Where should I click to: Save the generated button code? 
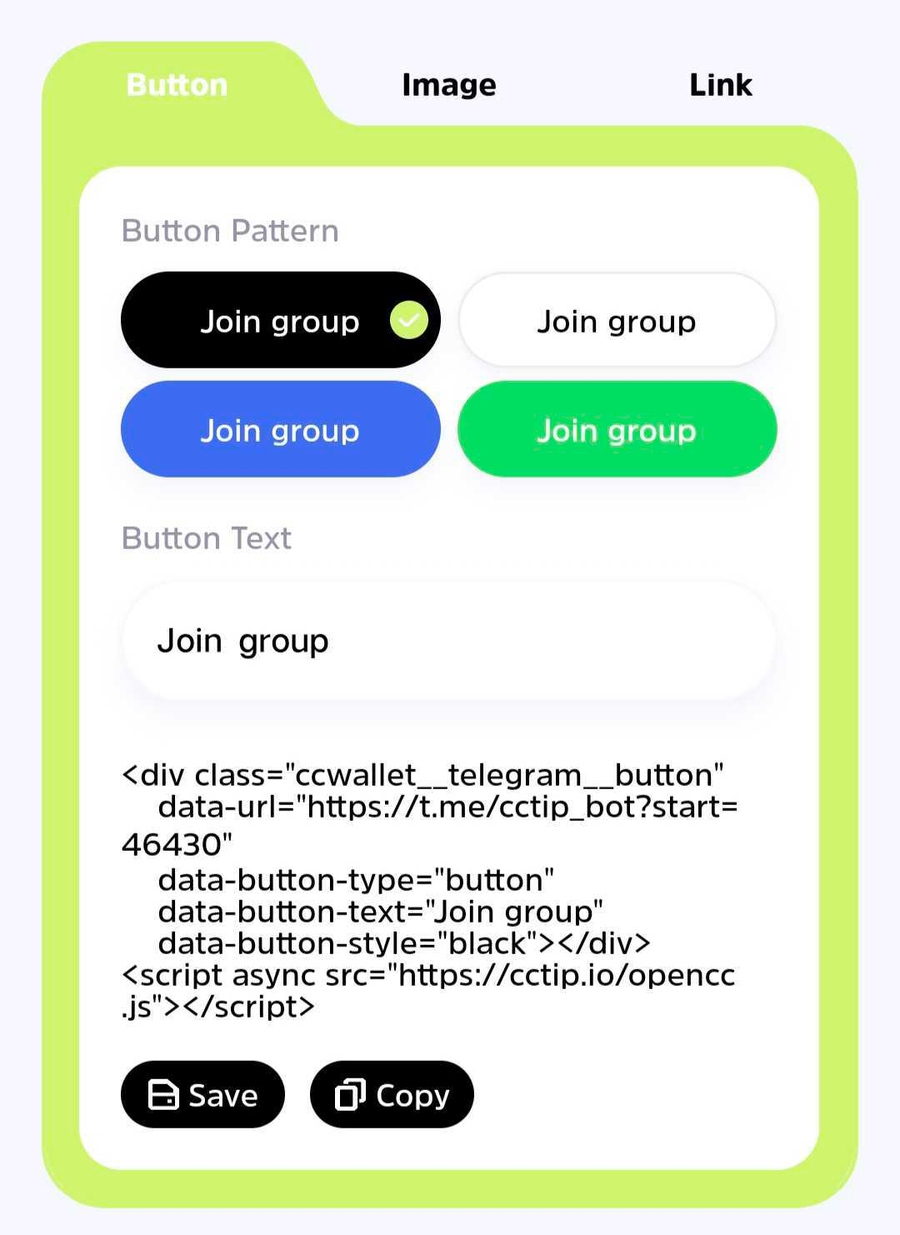point(203,1095)
